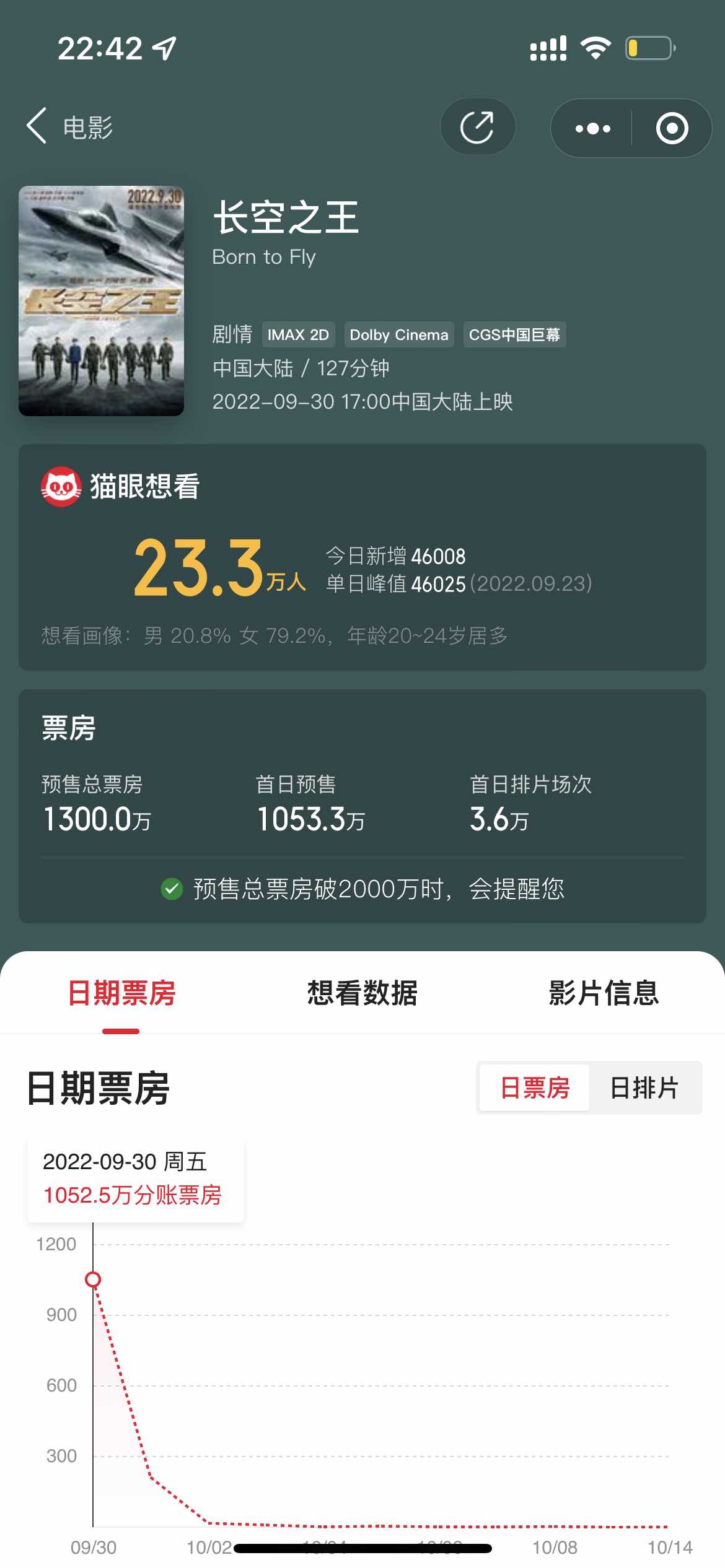Close the mini program with the circle button
Image resolution: width=725 pixels, height=1568 pixels.
672,128
